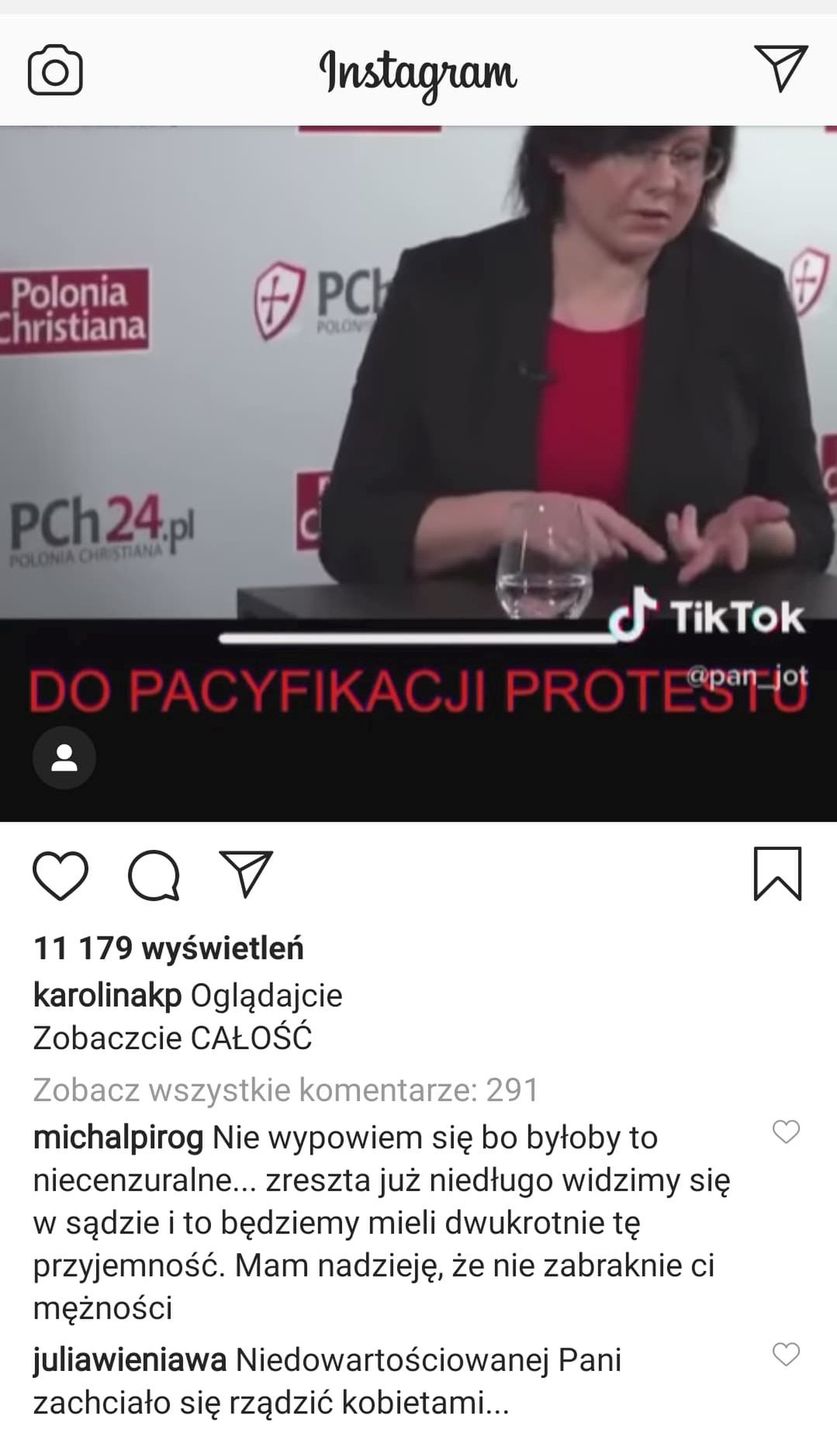
Task: Open juliawieniawa's profile
Action: [x=130, y=1361]
